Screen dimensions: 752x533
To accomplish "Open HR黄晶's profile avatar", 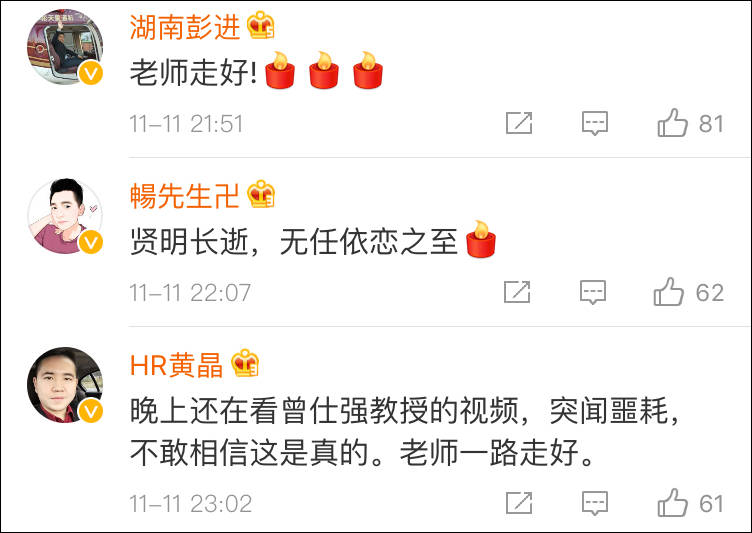I will point(65,385).
